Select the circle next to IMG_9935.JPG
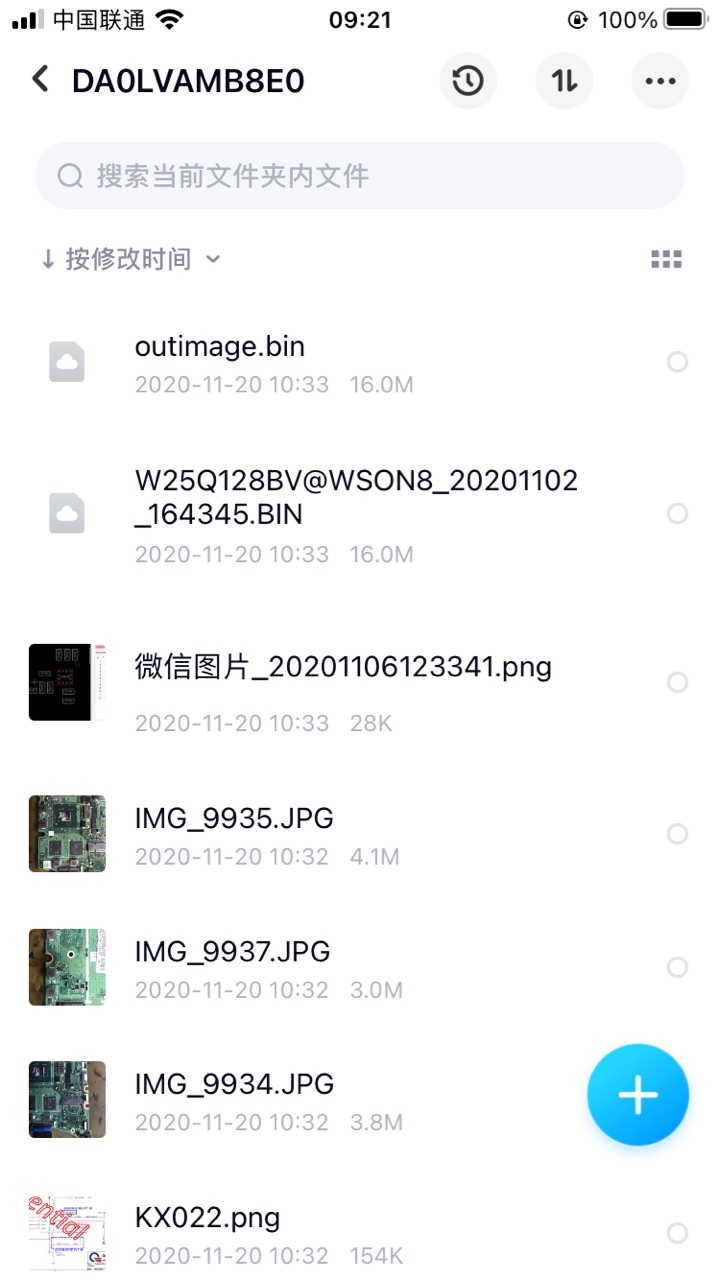Screen dimensions: 720x1280 coord(678,834)
